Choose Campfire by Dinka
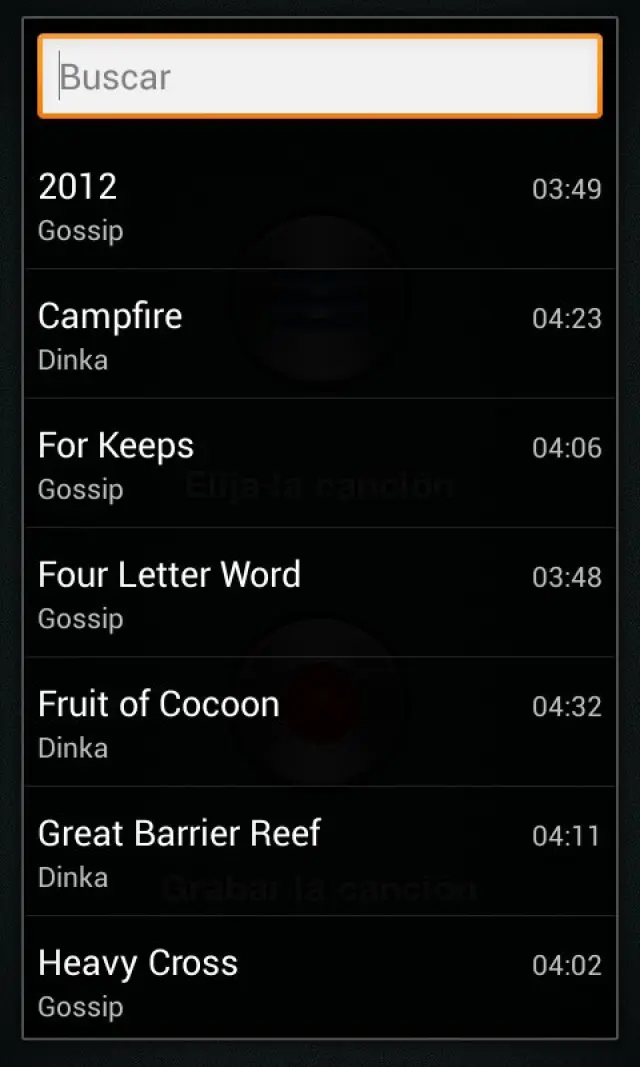The height and width of the screenshot is (1067, 640). [x=320, y=334]
